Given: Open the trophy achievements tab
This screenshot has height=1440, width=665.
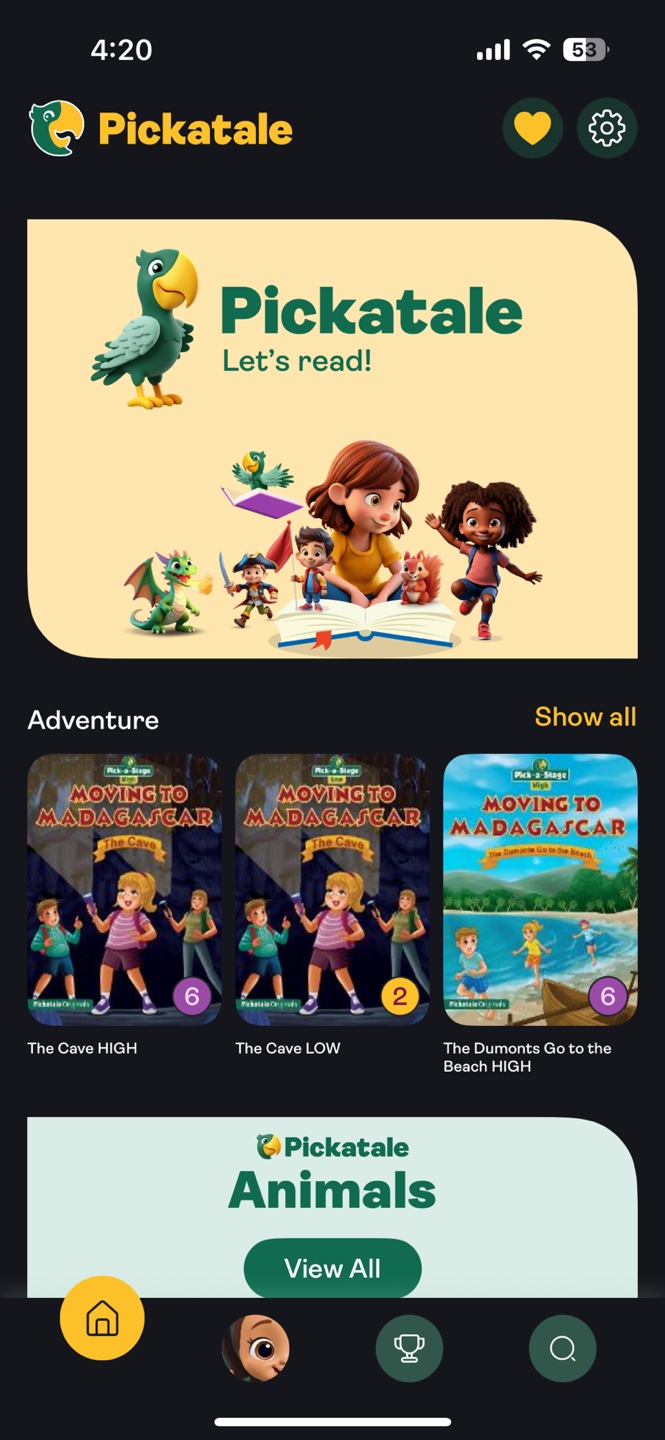Looking at the screenshot, I should click(409, 1348).
